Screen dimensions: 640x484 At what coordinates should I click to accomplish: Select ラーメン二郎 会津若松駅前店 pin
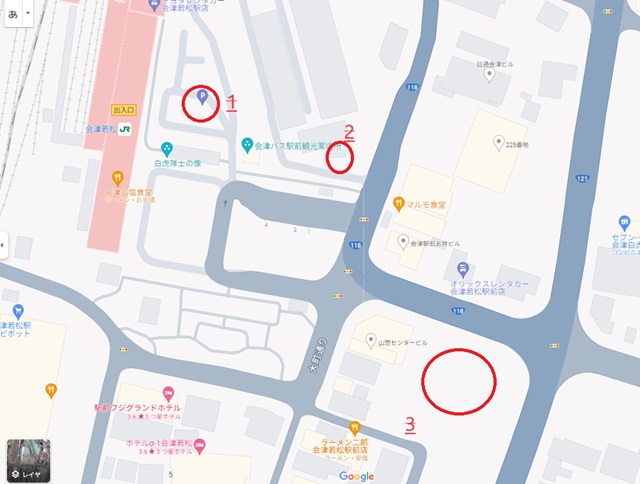pyautogui.click(x=354, y=427)
